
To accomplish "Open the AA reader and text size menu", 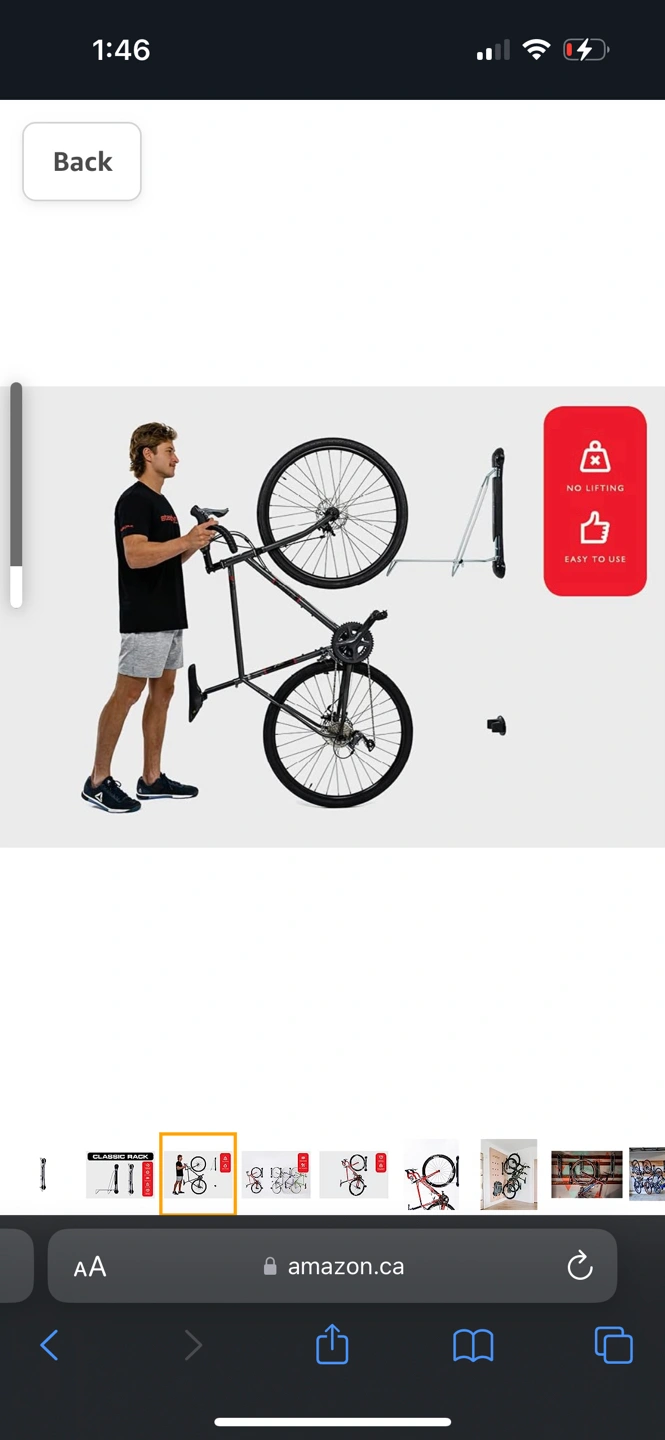I will [90, 1267].
